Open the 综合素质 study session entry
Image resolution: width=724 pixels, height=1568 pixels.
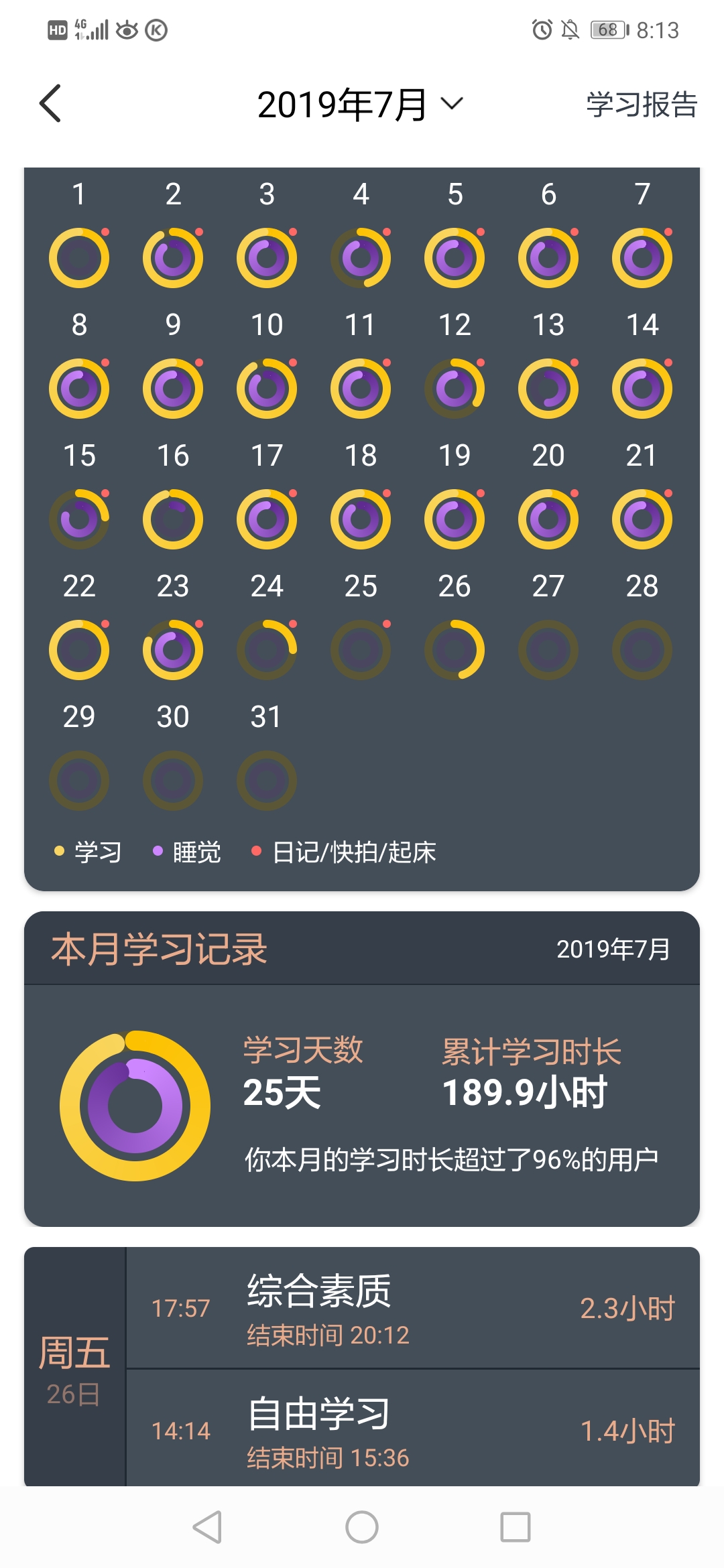[x=413, y=1308]
